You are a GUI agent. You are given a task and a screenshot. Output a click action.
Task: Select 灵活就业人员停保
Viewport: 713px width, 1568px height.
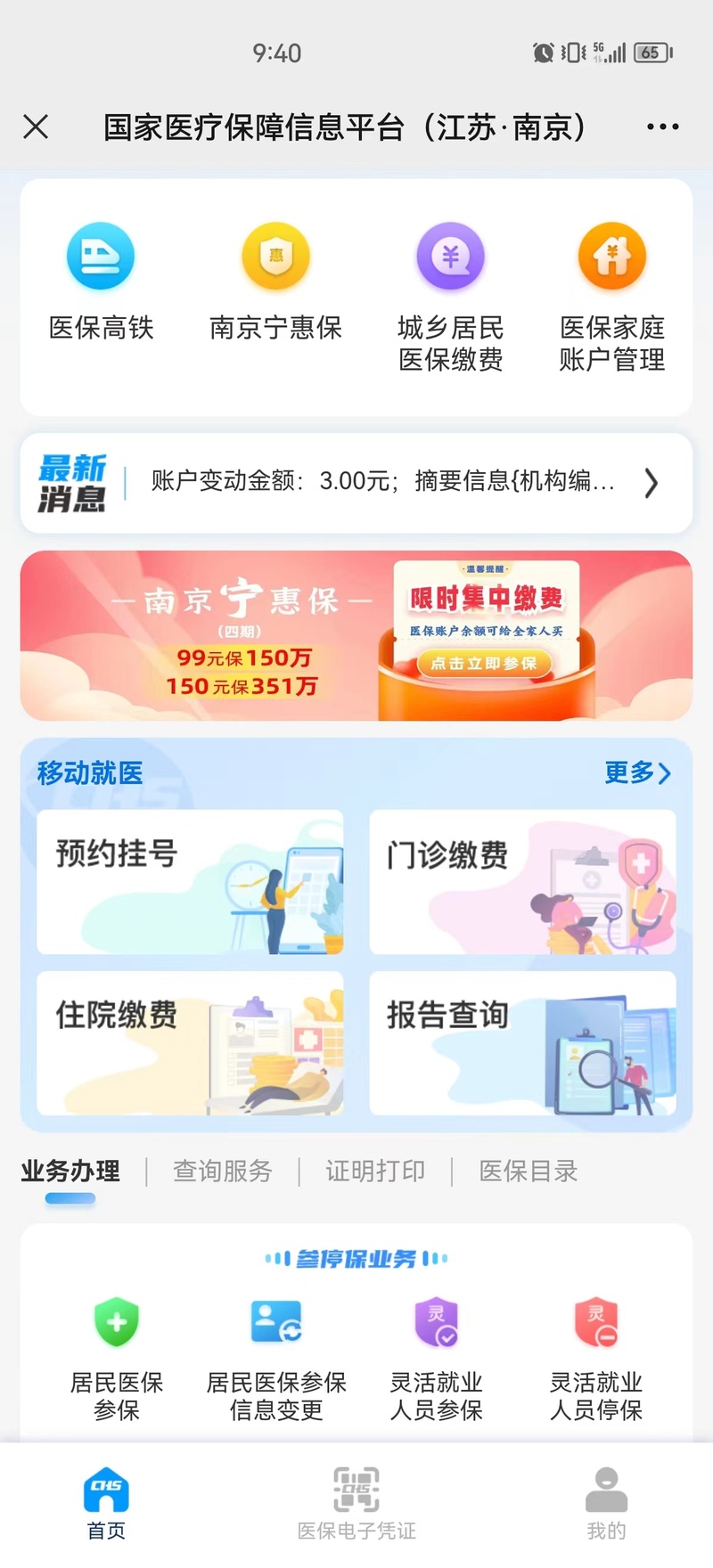[x=596, y=1359]
